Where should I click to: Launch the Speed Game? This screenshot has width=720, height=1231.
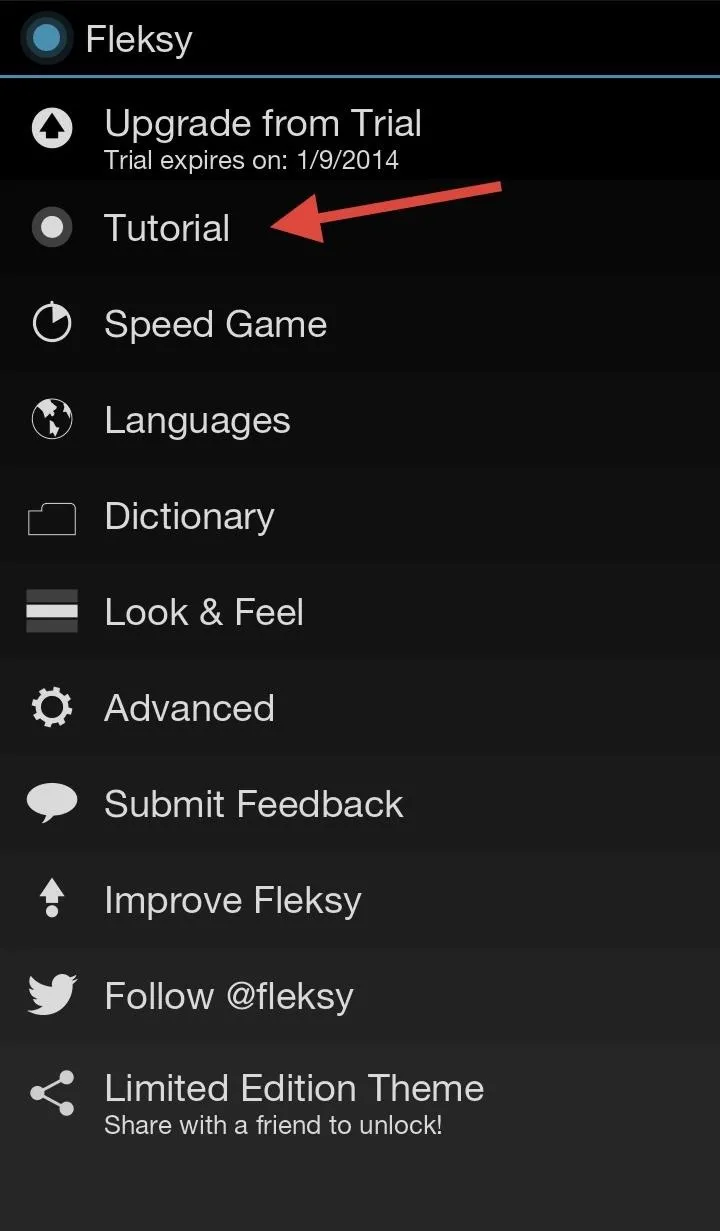click(360, 324)
